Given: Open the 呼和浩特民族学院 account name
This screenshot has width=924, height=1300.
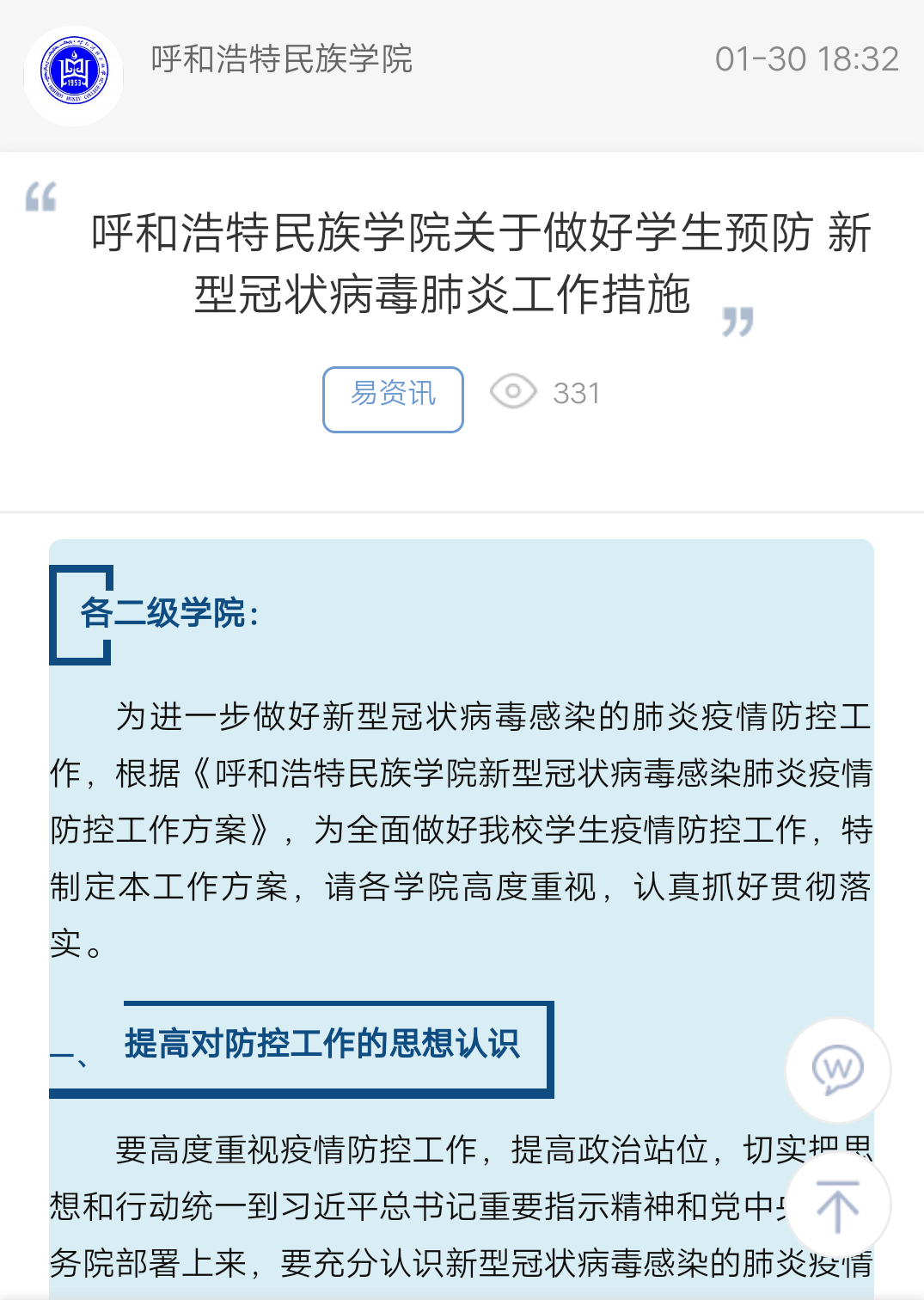Looking at the screenshot, I should [x=282, y=59].
